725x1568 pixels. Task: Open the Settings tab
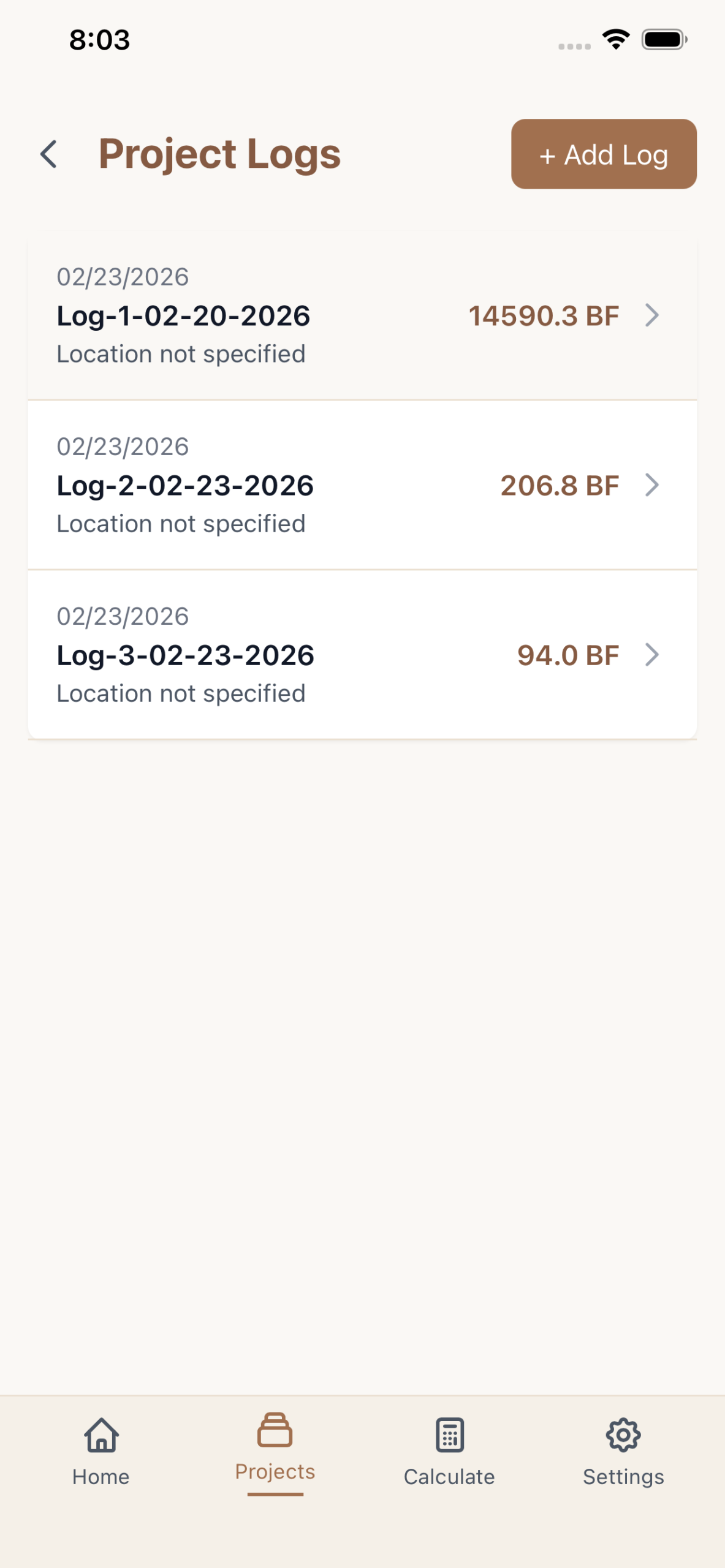point(623,1450)
